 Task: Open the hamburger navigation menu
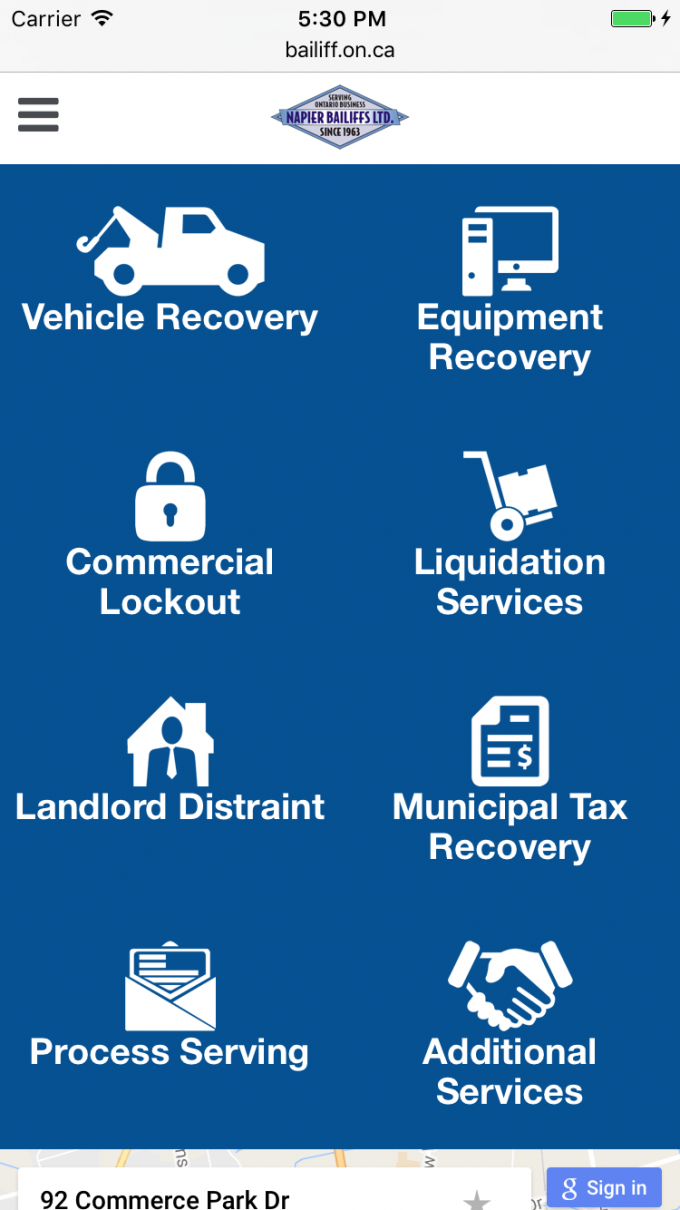click(x=38, y=115)
